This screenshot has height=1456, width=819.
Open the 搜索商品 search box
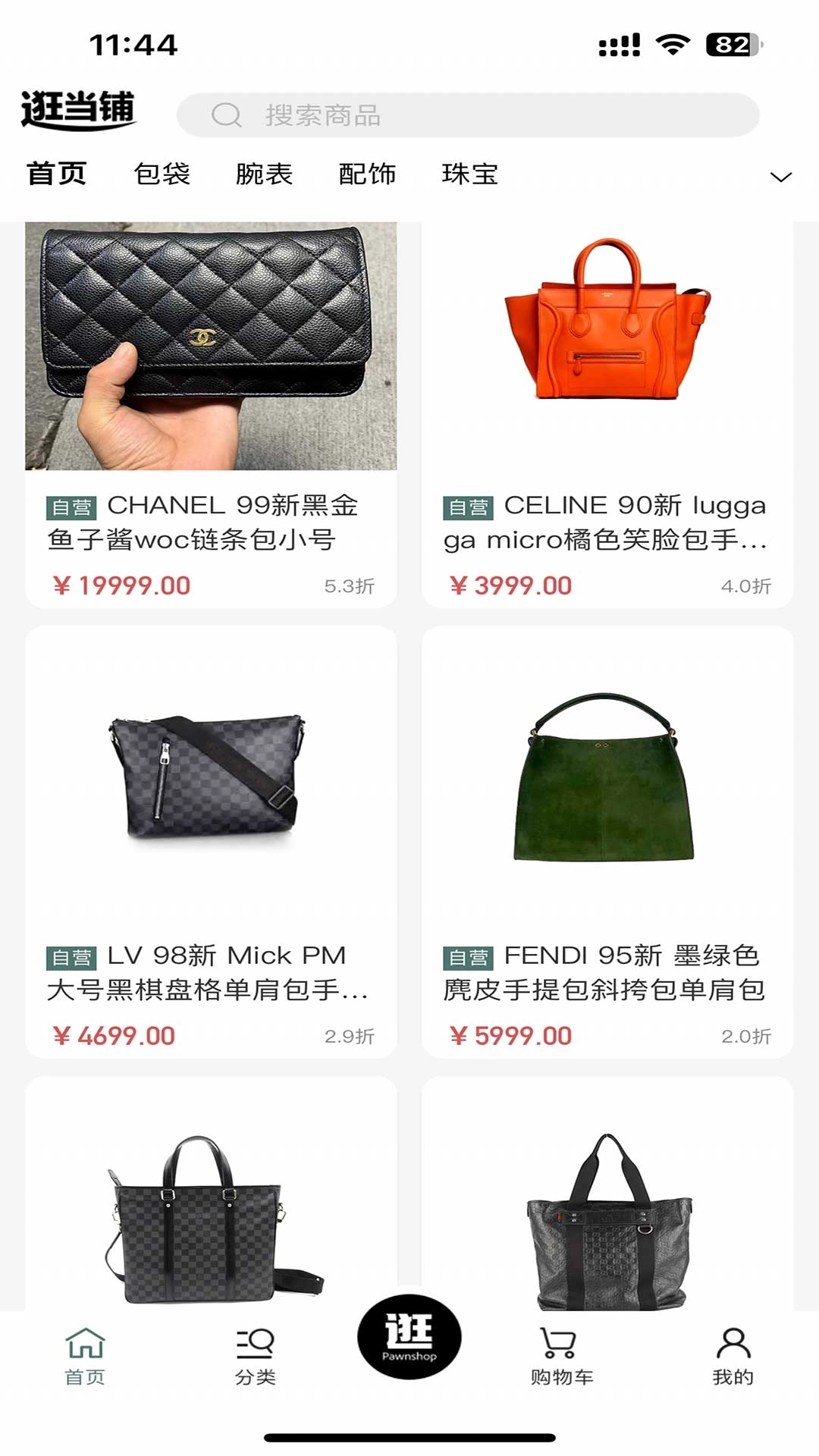coord(468,115)
